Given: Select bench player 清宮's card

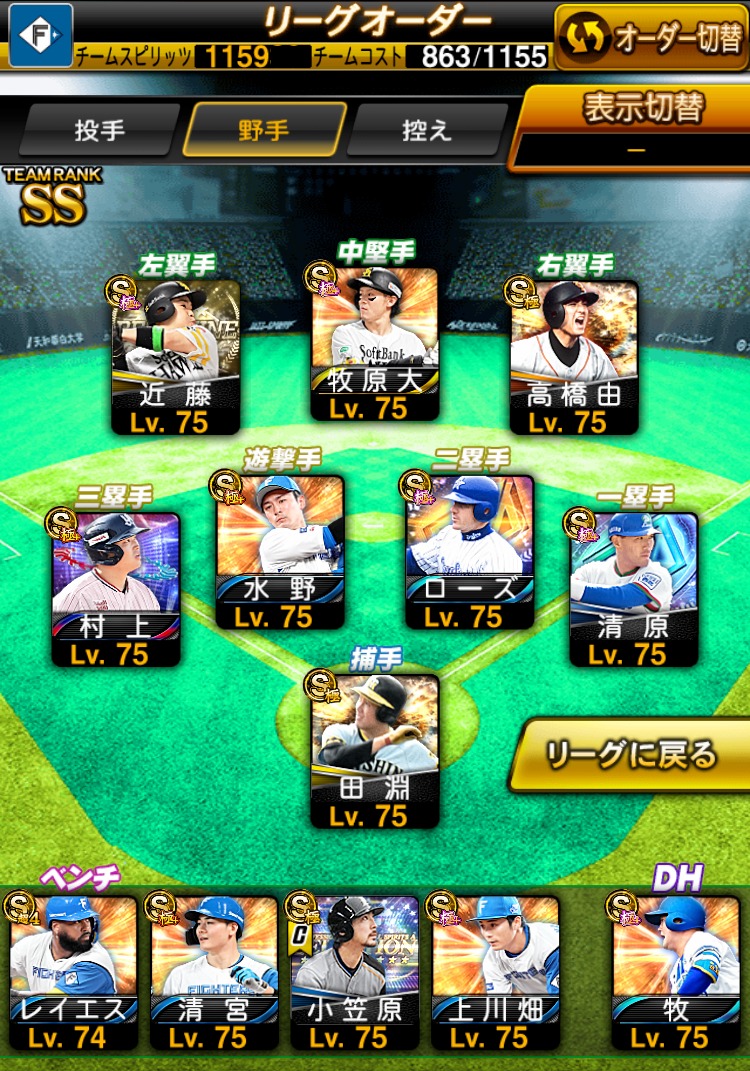Looking at the screenshot, I should pos(214,972).
